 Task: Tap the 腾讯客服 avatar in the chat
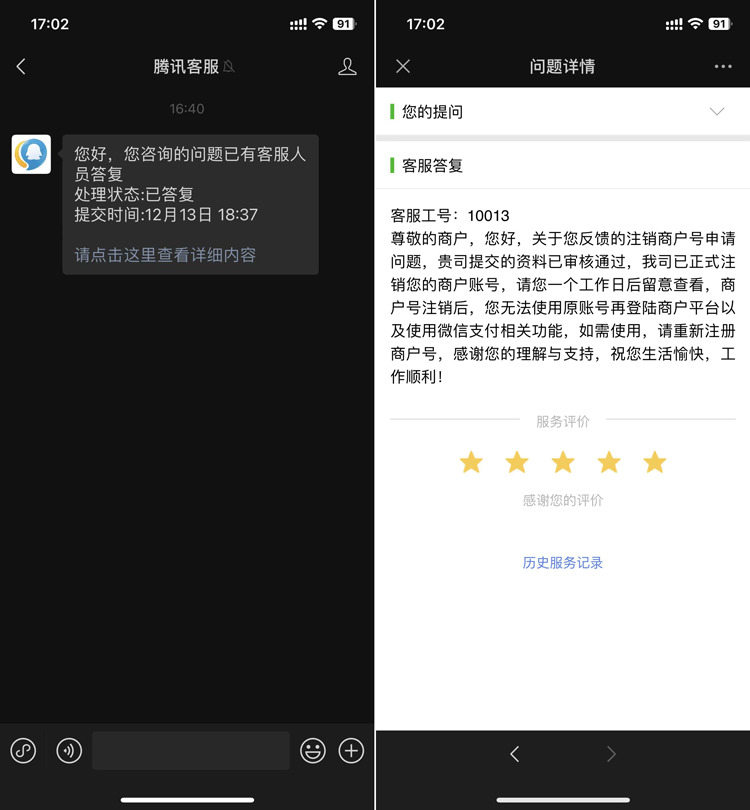(x=31, y=154)
